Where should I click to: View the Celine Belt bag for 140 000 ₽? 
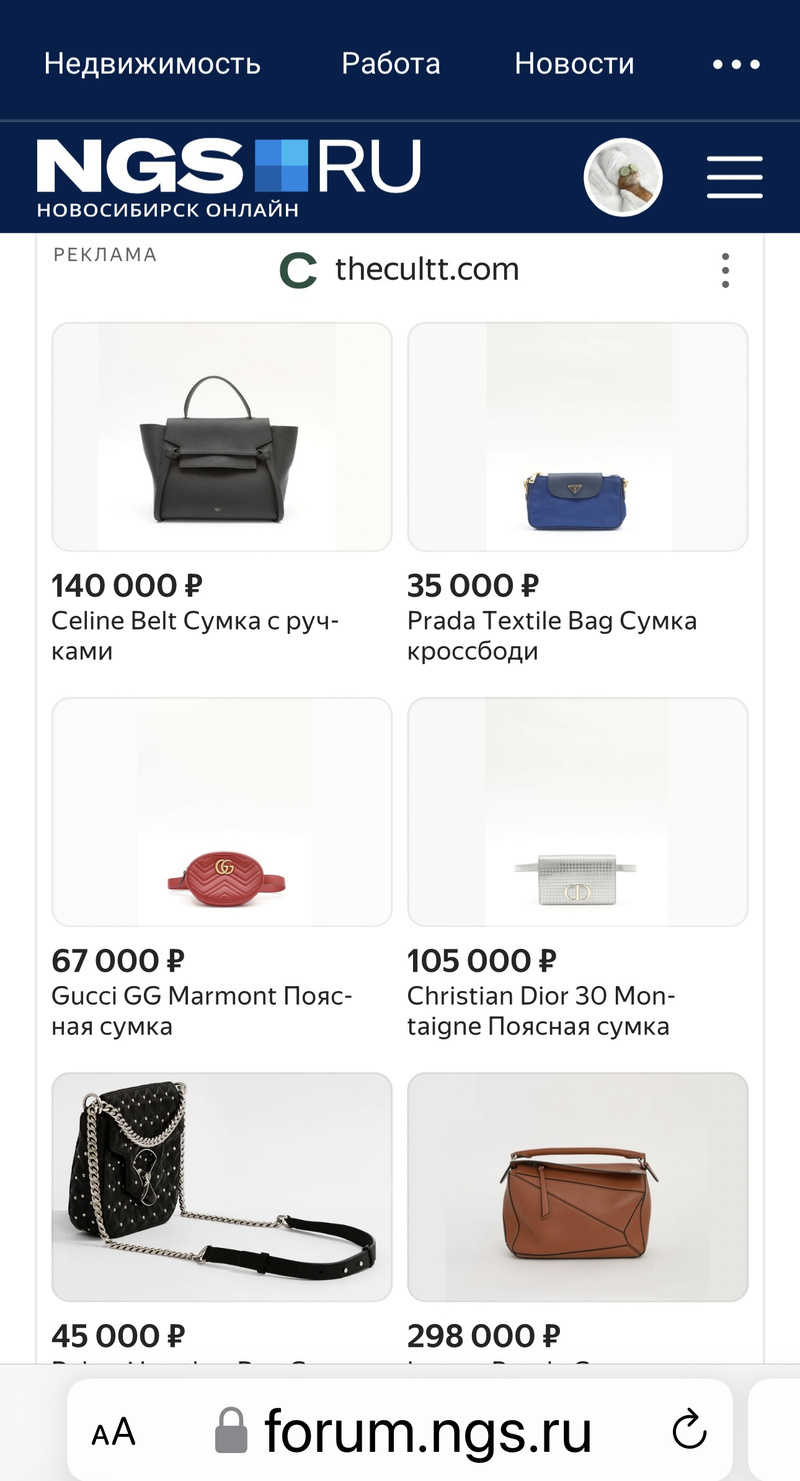pos(221,437)
